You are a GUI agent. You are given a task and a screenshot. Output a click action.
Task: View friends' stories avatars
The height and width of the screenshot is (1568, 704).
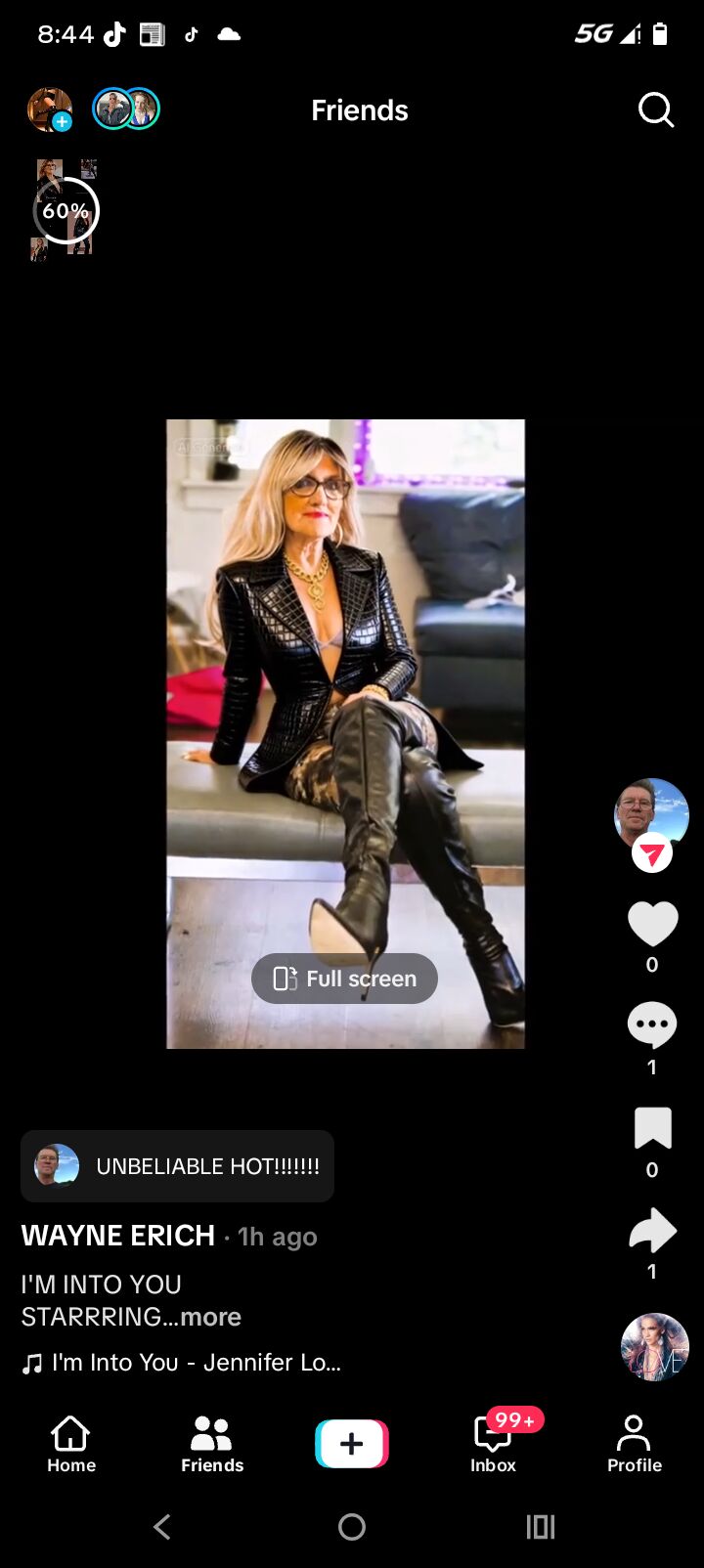click(x=126, y=109)
